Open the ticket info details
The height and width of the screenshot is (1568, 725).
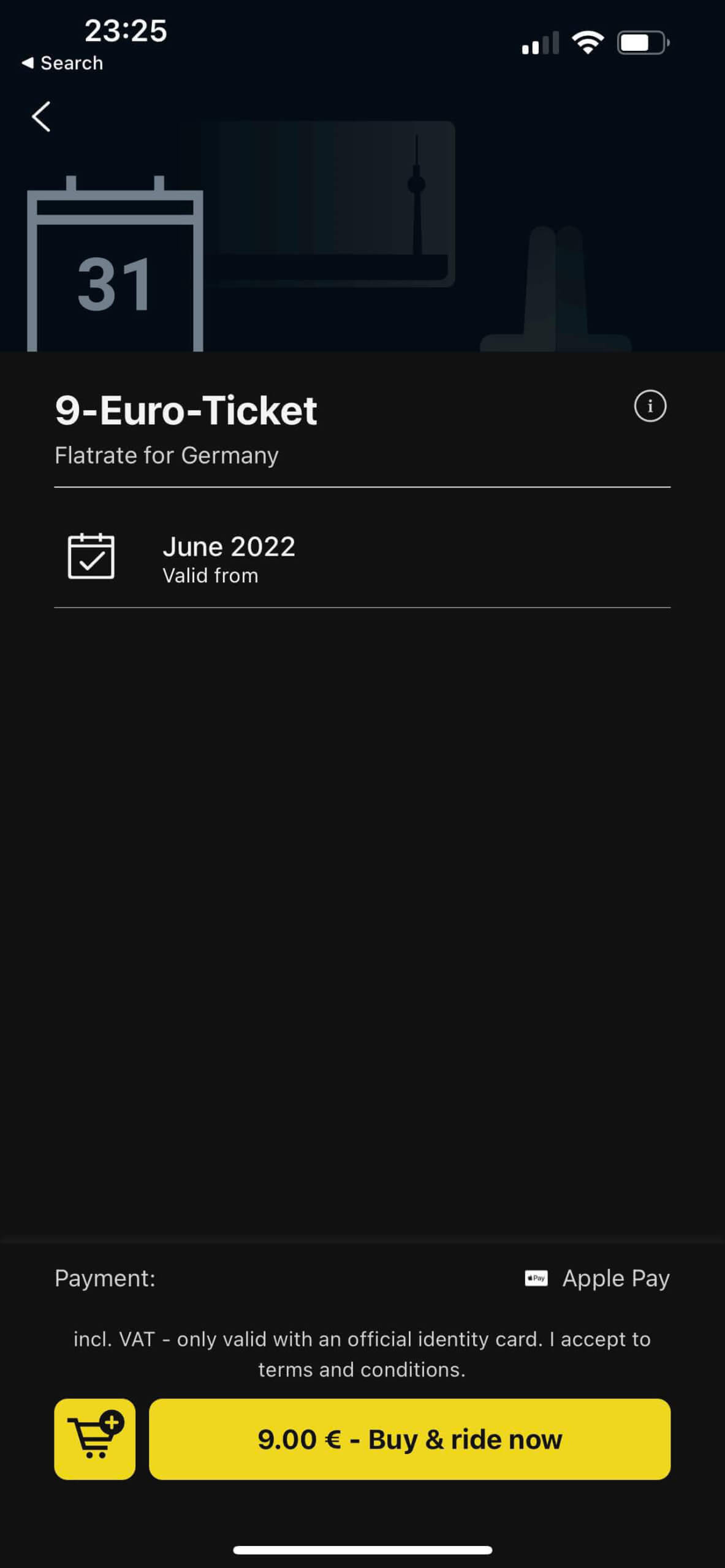point(649,406)
